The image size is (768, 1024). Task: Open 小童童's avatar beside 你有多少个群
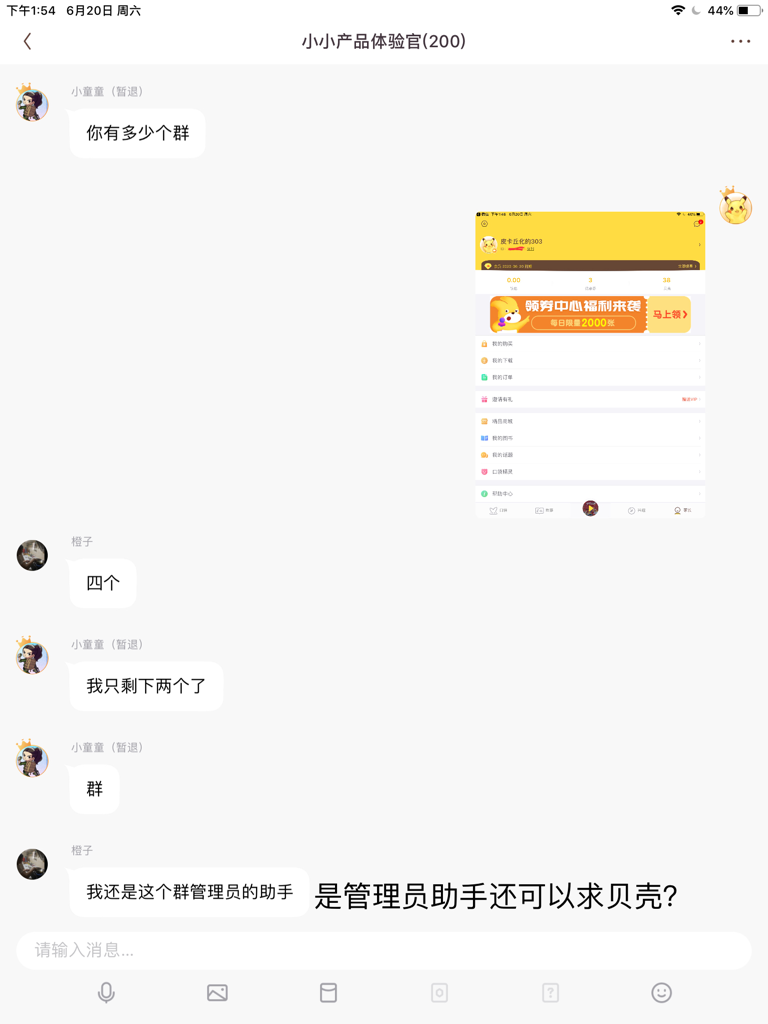[x=32, y=104]
